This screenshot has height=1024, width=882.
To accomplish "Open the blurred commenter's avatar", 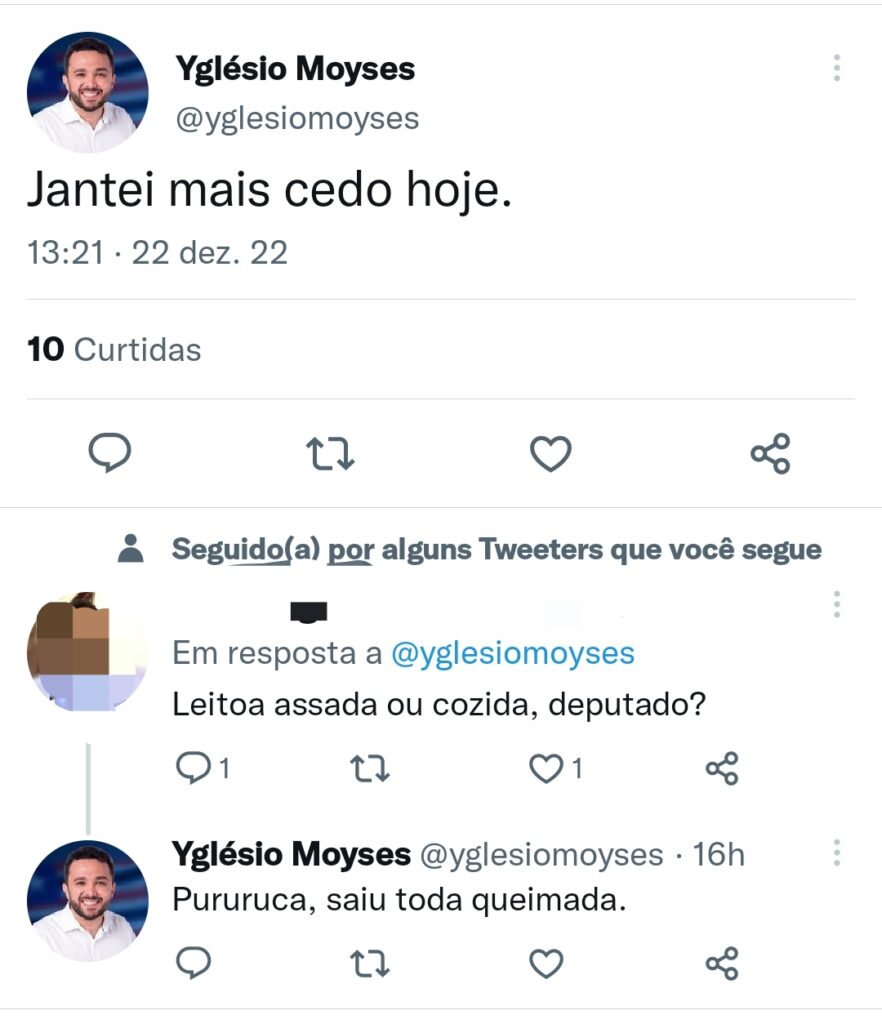I will pos(87,652).
